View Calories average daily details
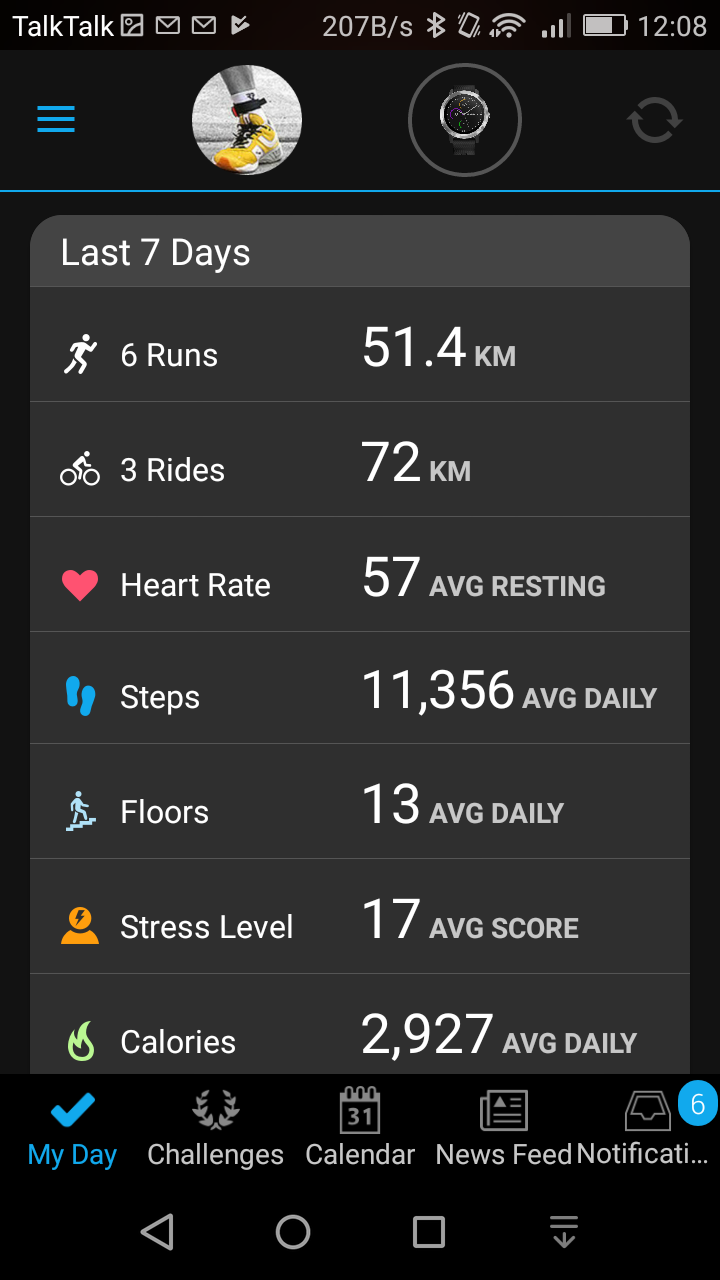The image size is (720, 1280). pyautogui.click(x=360, y=1032)
